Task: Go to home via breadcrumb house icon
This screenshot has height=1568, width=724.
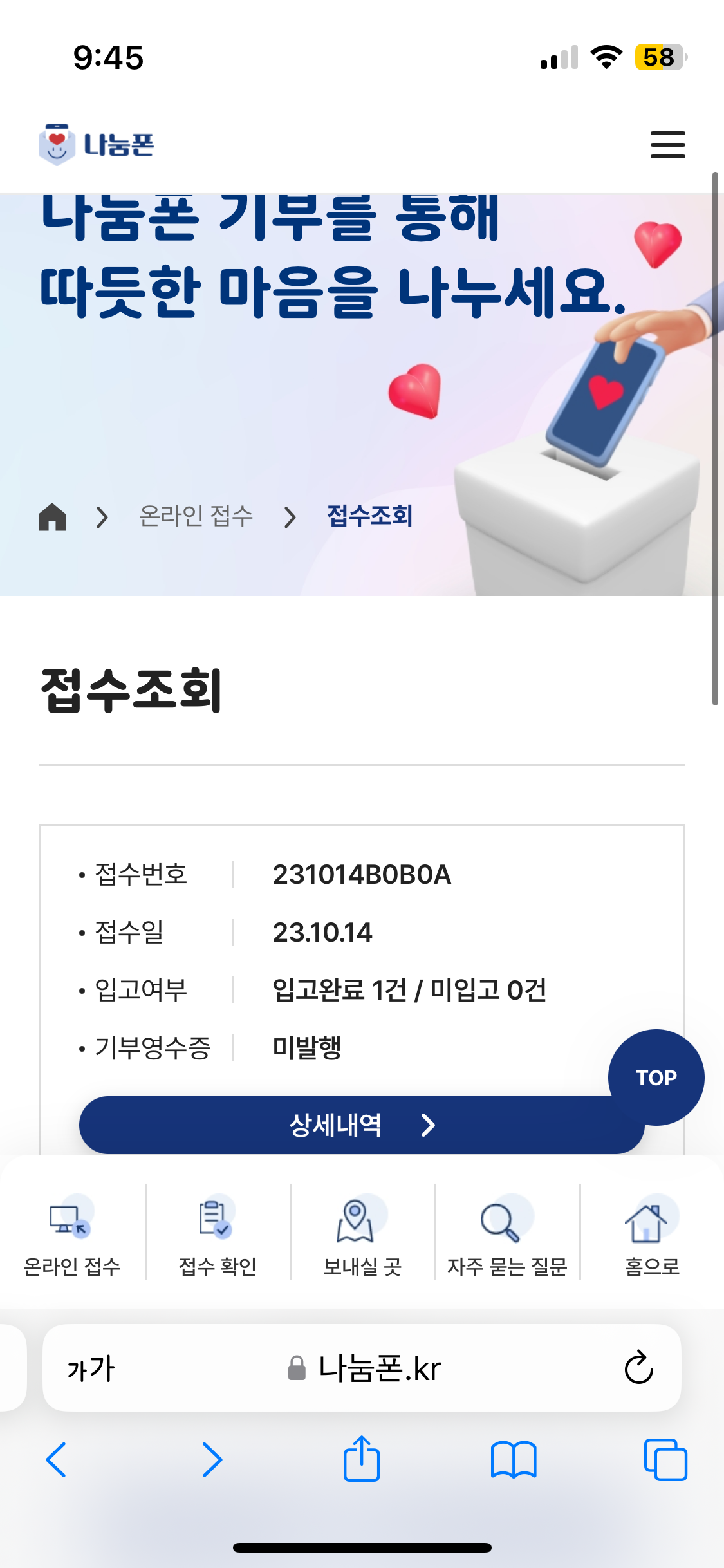Action: tap(52, 517)
